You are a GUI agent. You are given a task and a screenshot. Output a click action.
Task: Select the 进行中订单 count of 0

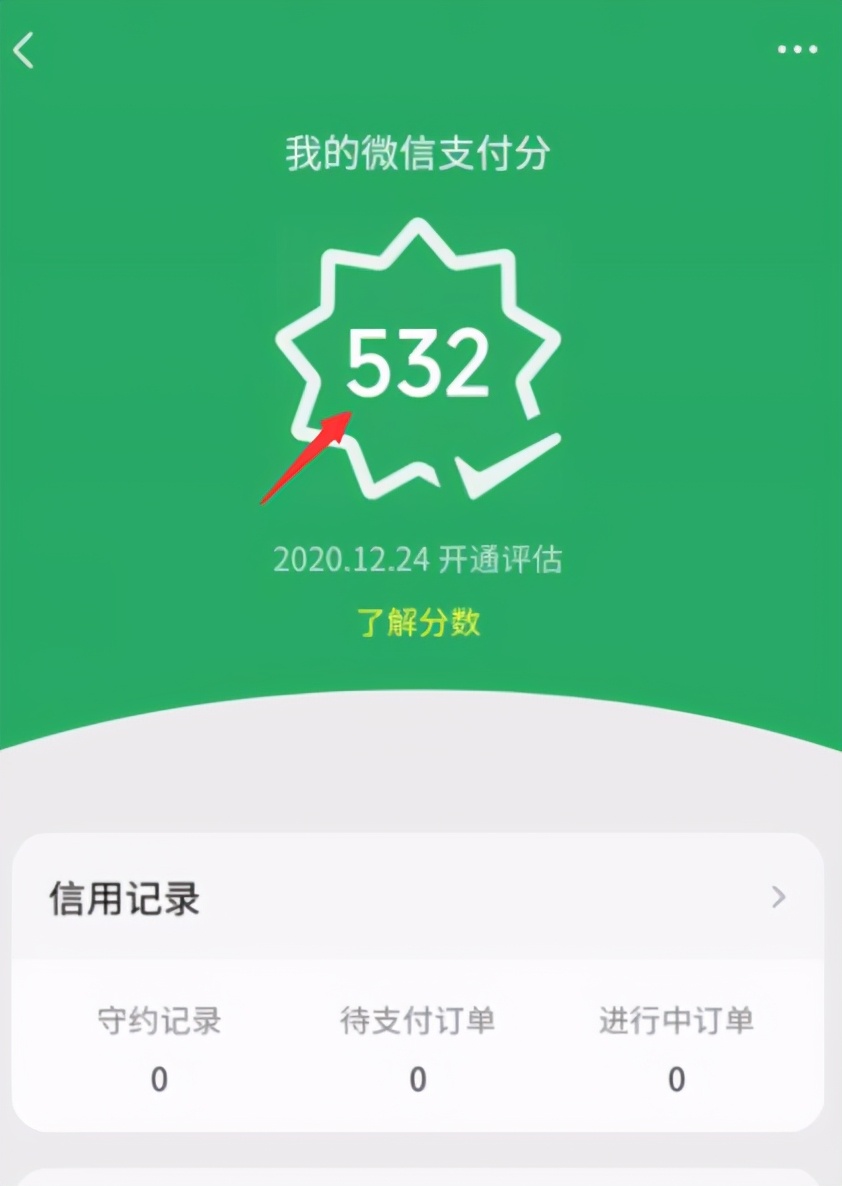676,1080
